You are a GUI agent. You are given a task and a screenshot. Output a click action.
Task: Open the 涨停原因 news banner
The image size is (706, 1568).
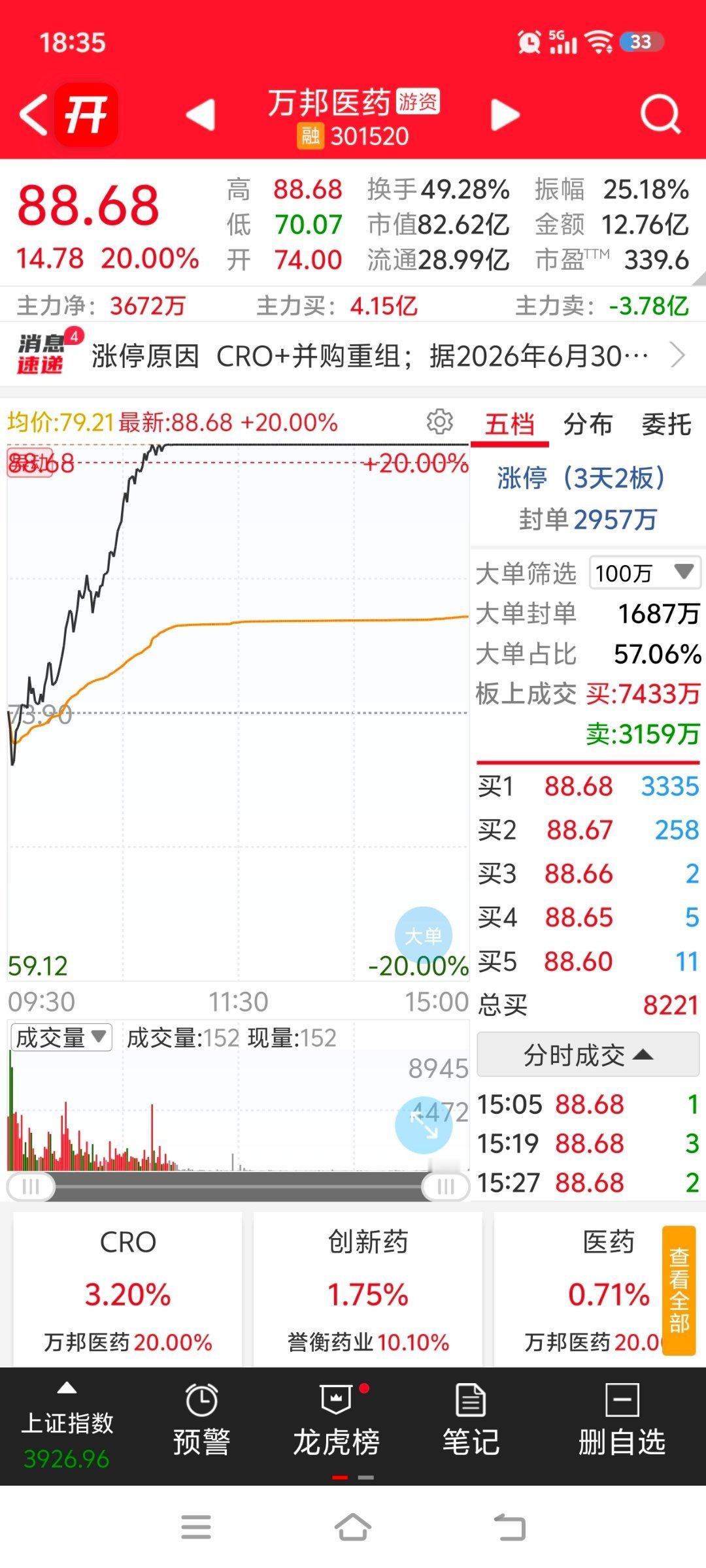coord(353,356)
